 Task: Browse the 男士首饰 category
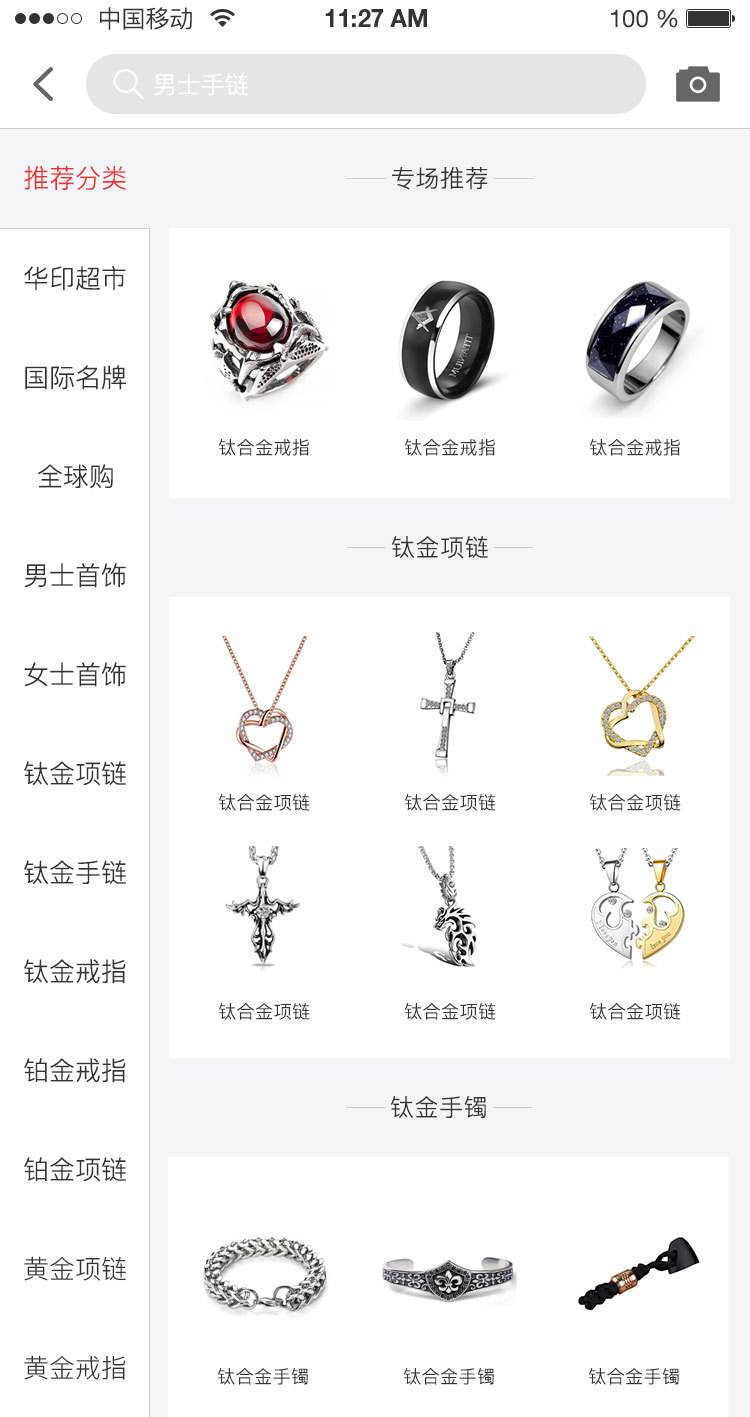pyautogui.click(x=74, y=576)
